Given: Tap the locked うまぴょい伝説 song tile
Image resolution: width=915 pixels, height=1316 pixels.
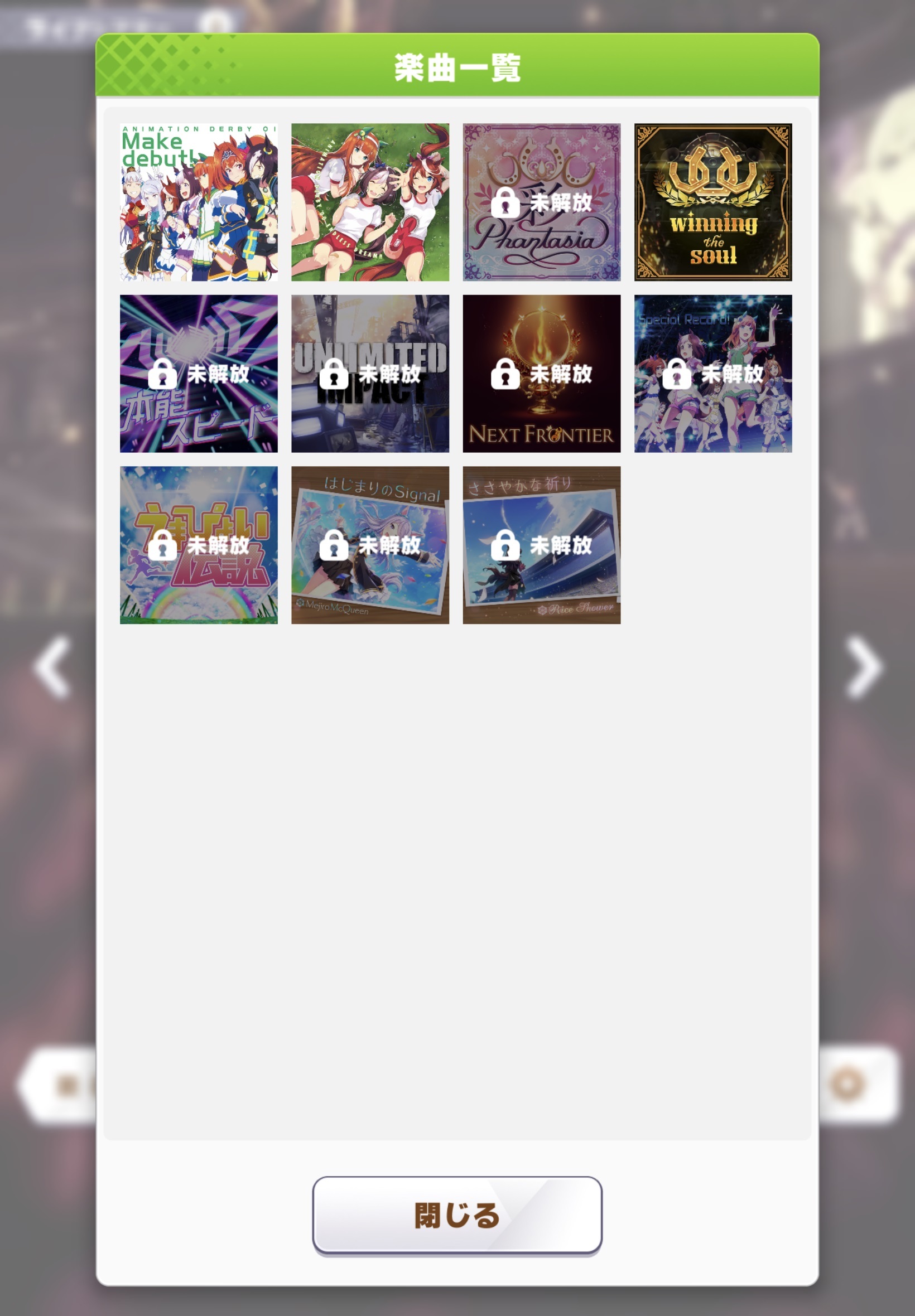Looking at the screenshot, I should click(x=199, y=545).
